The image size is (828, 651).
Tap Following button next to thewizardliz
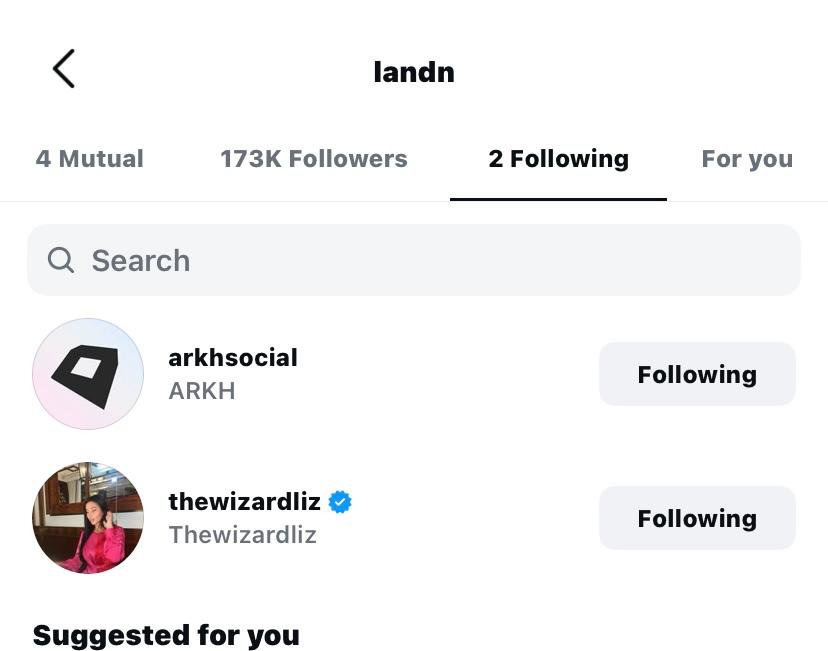(697, 519)
